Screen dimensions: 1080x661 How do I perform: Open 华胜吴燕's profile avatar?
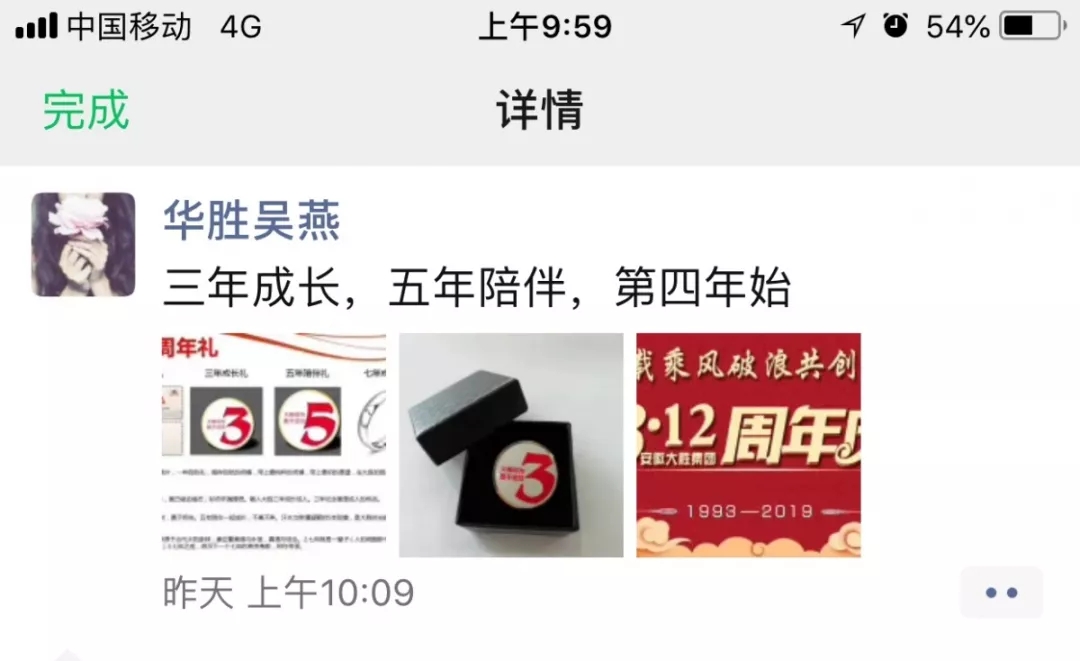click(83, 244)
